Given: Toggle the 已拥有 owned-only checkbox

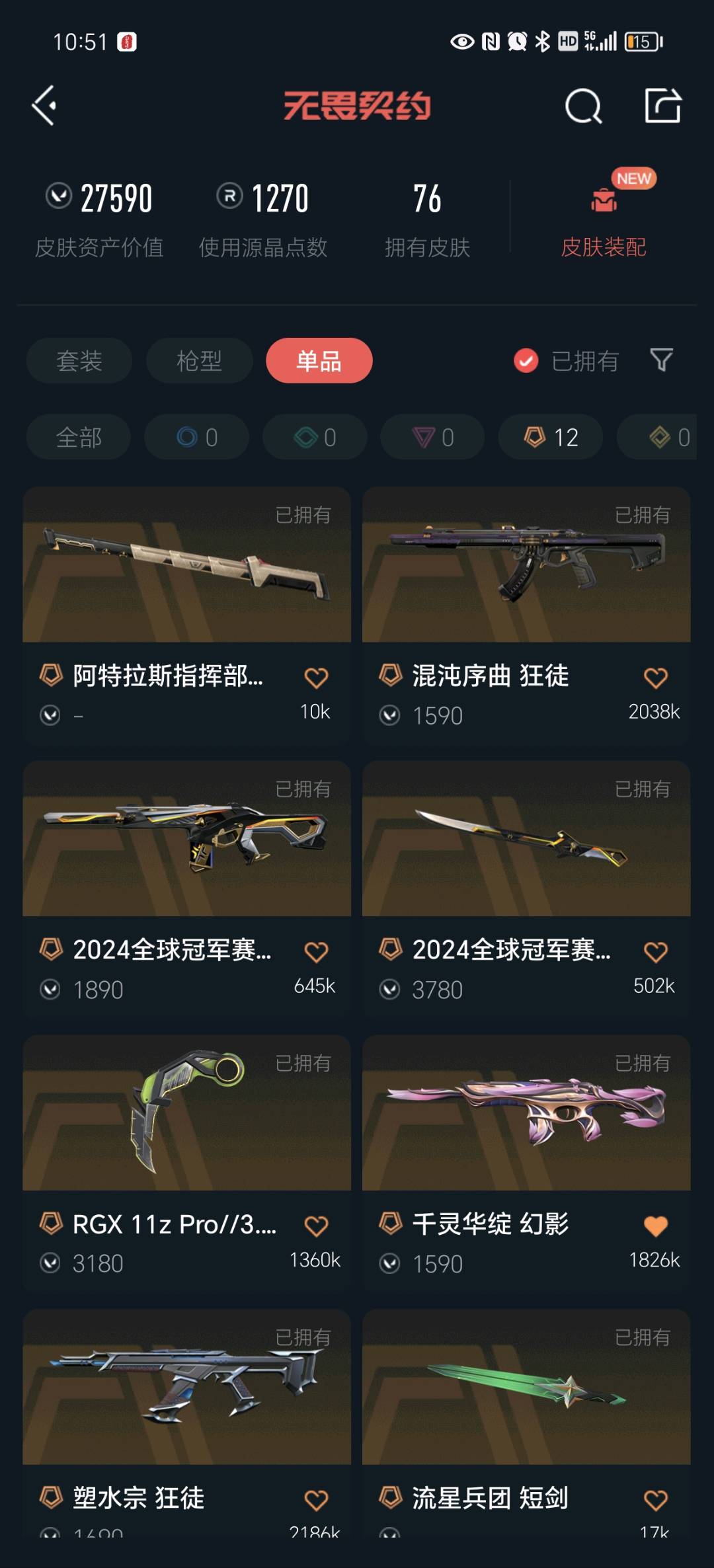Looking at the screenshot, I should pos(526,361).
